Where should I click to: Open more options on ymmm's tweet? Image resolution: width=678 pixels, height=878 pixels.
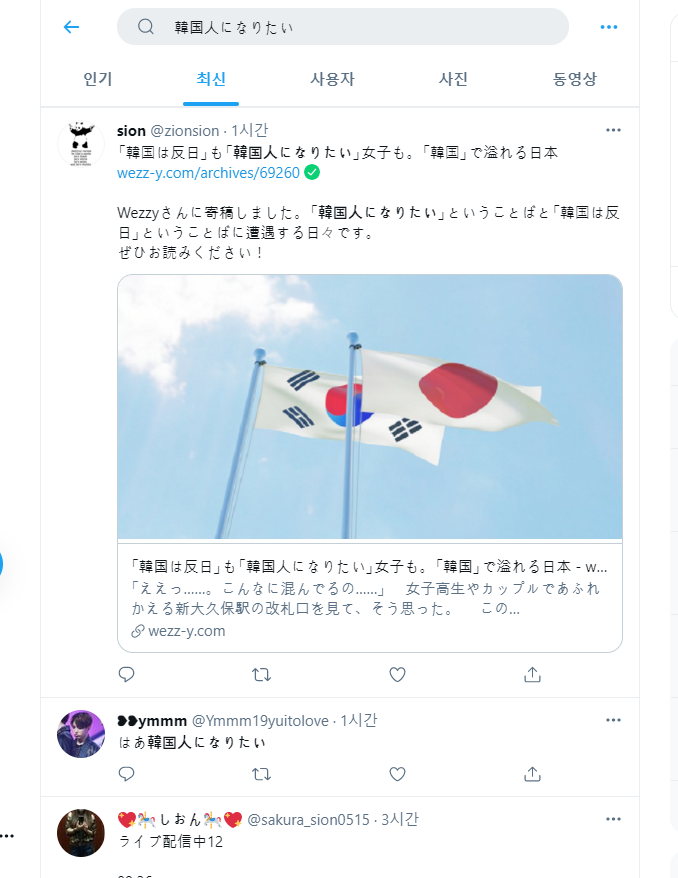(613, 720)
